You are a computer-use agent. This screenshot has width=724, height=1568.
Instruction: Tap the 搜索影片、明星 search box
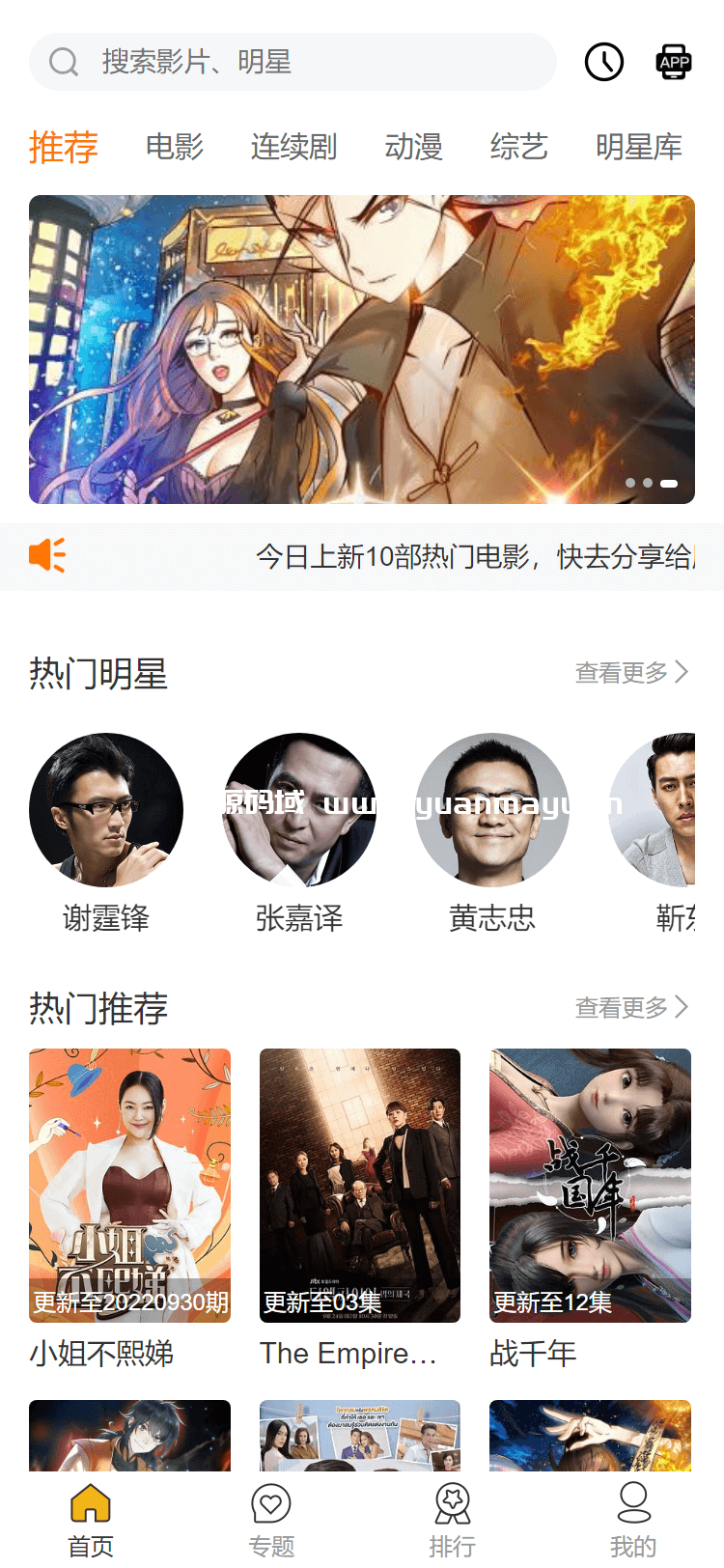click(292, 62)
